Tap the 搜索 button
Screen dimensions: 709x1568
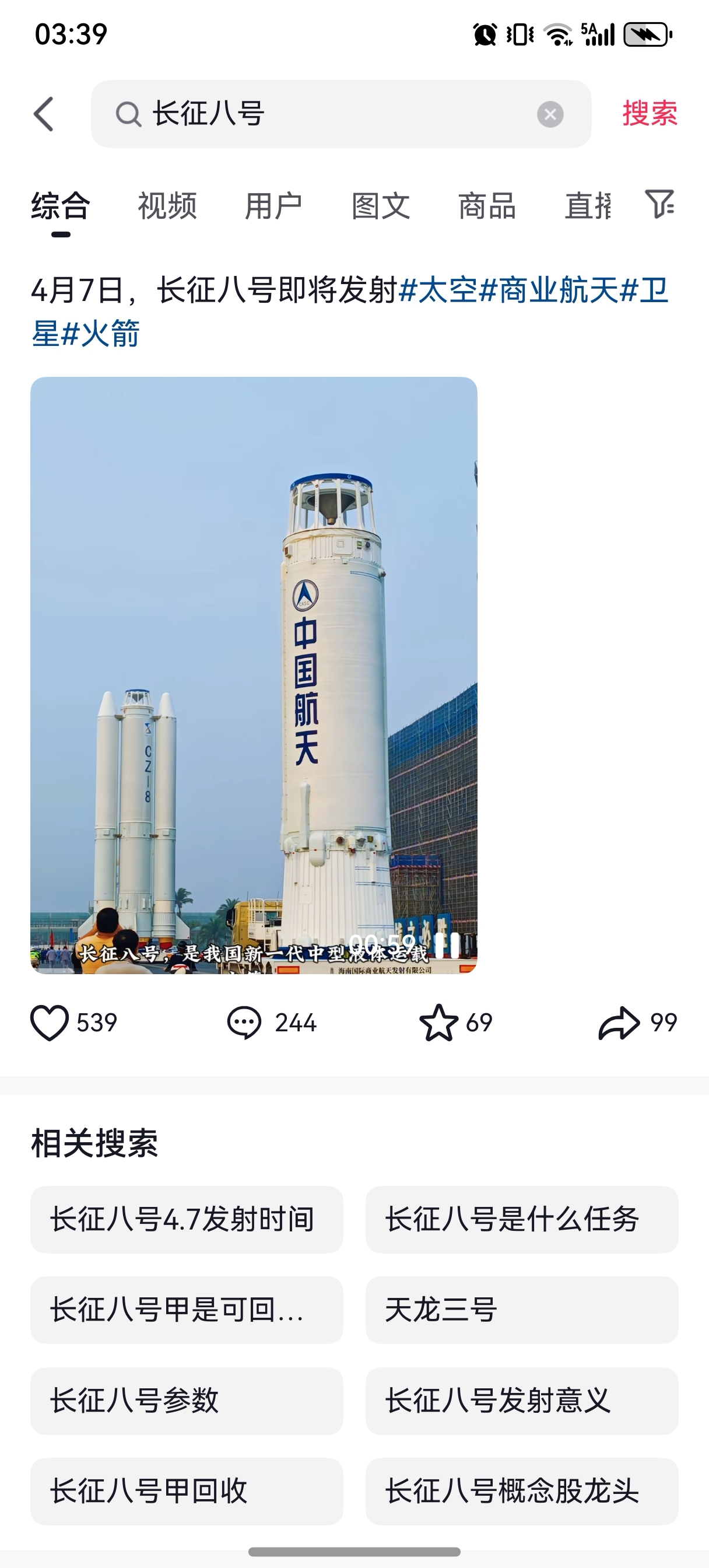click(650, 114)
